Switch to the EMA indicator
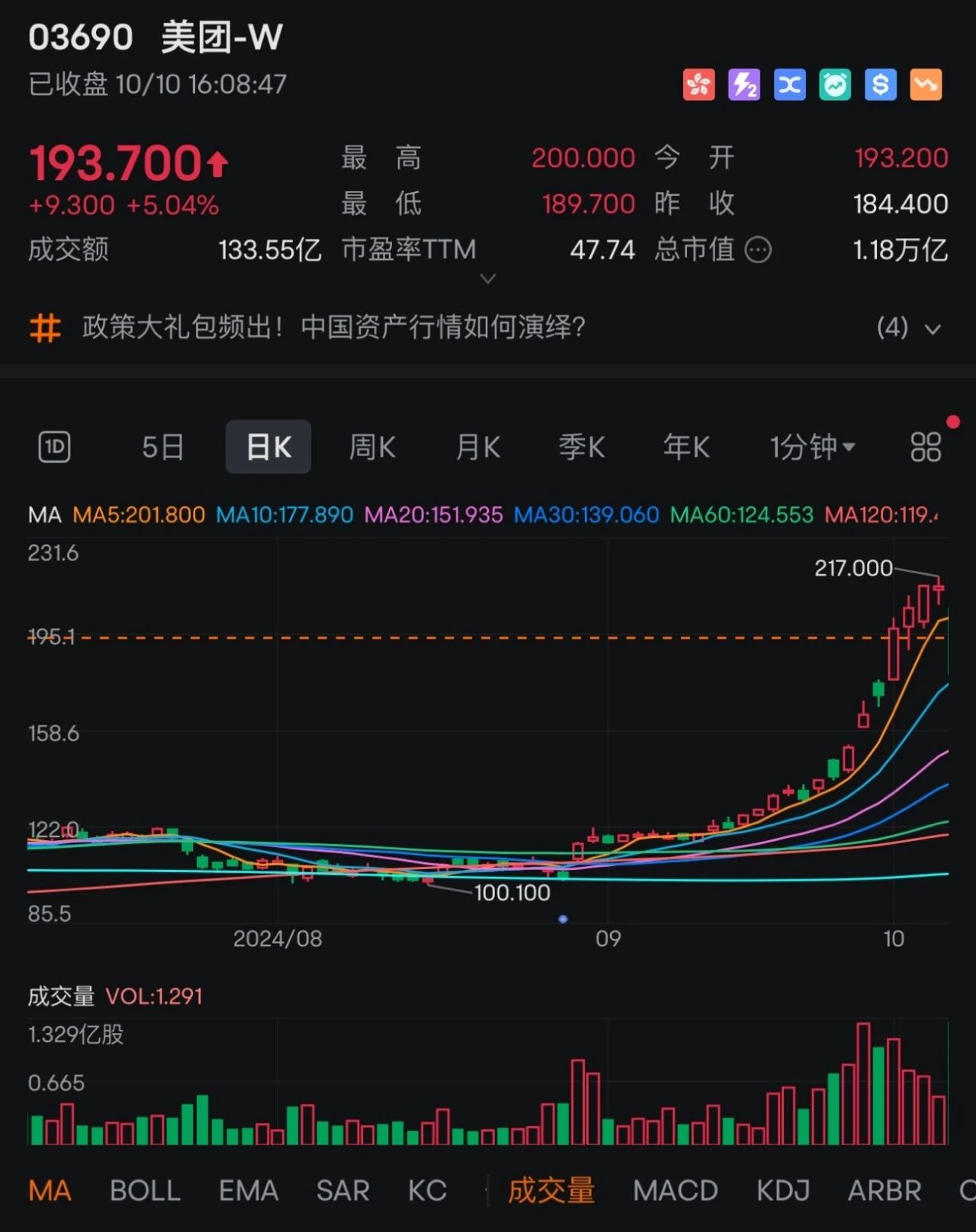This screenshot has width=976, height=1232. pos(248,1190)
